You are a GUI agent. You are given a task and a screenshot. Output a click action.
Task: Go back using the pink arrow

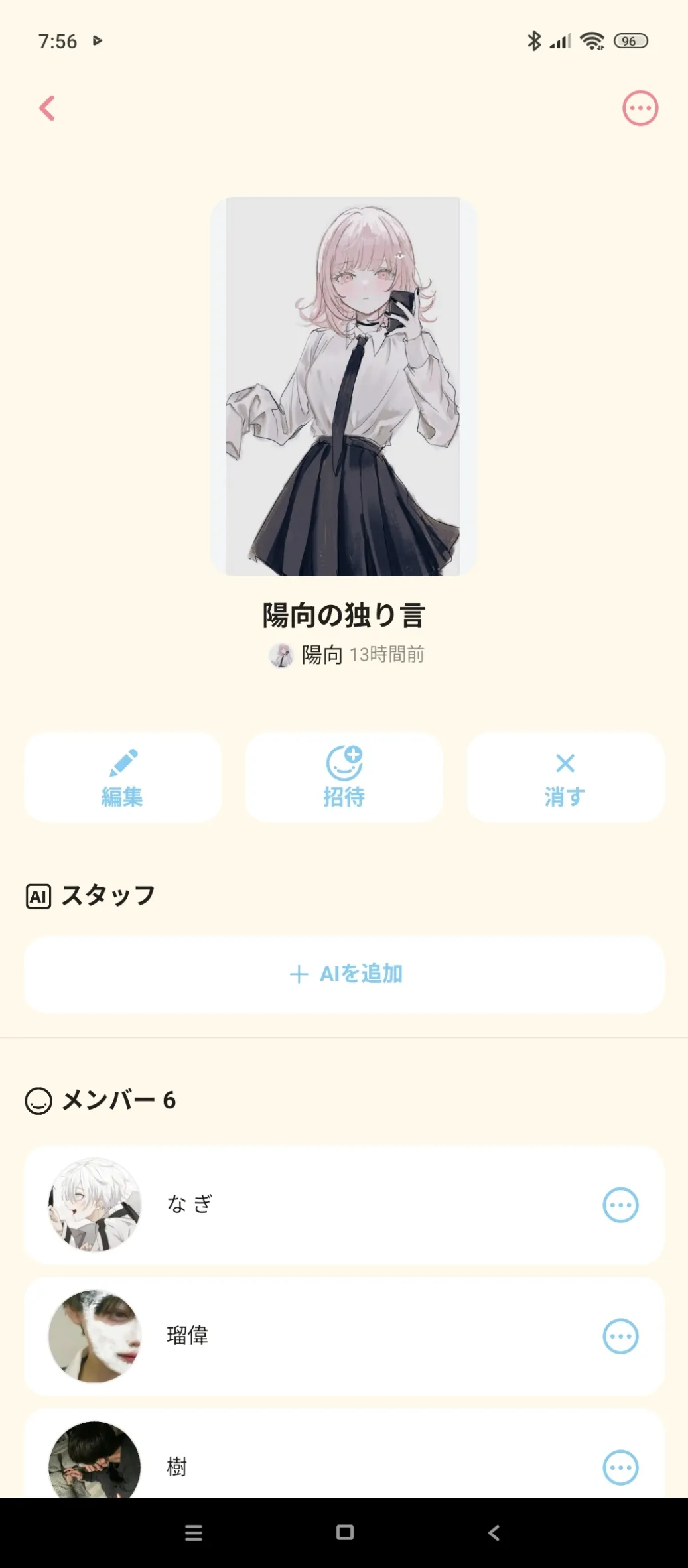coord(47,108)
